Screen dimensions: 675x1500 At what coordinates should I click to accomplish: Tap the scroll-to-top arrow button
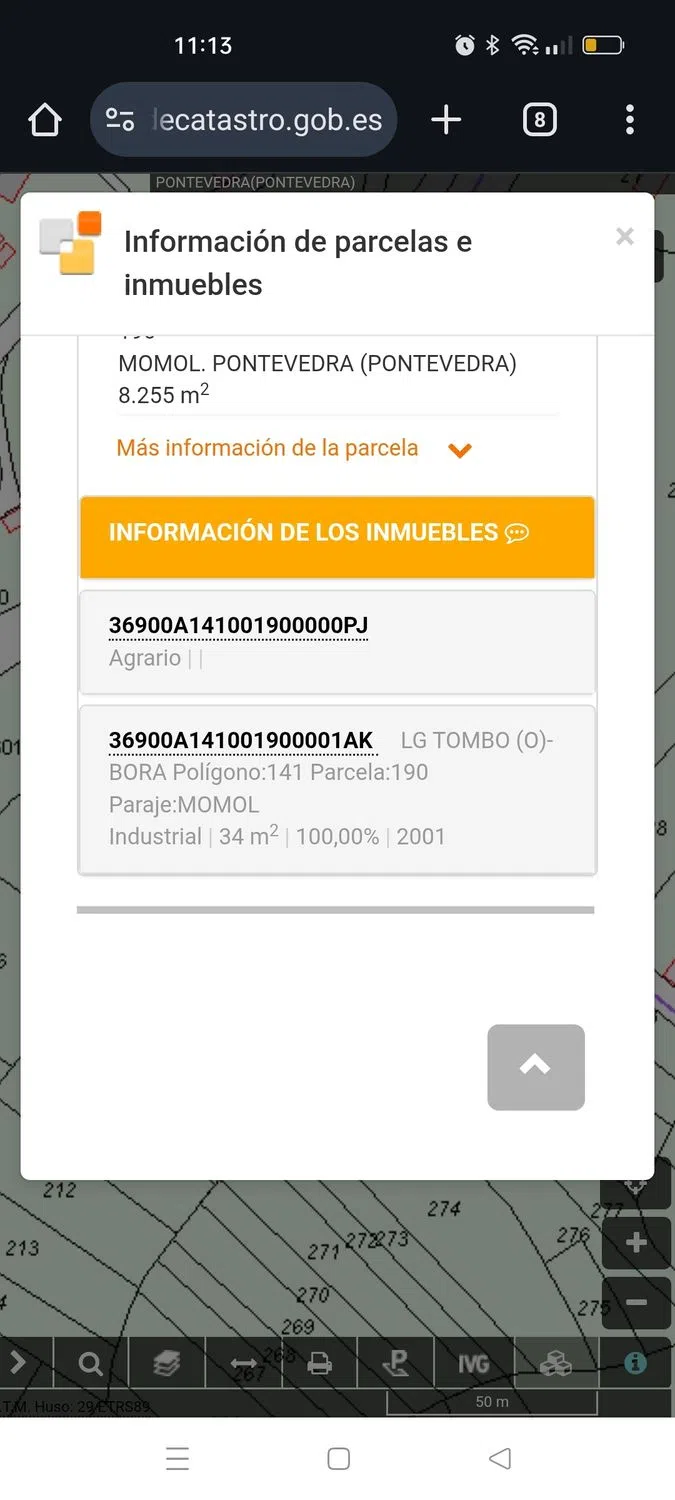click(x=535, y=1066)
